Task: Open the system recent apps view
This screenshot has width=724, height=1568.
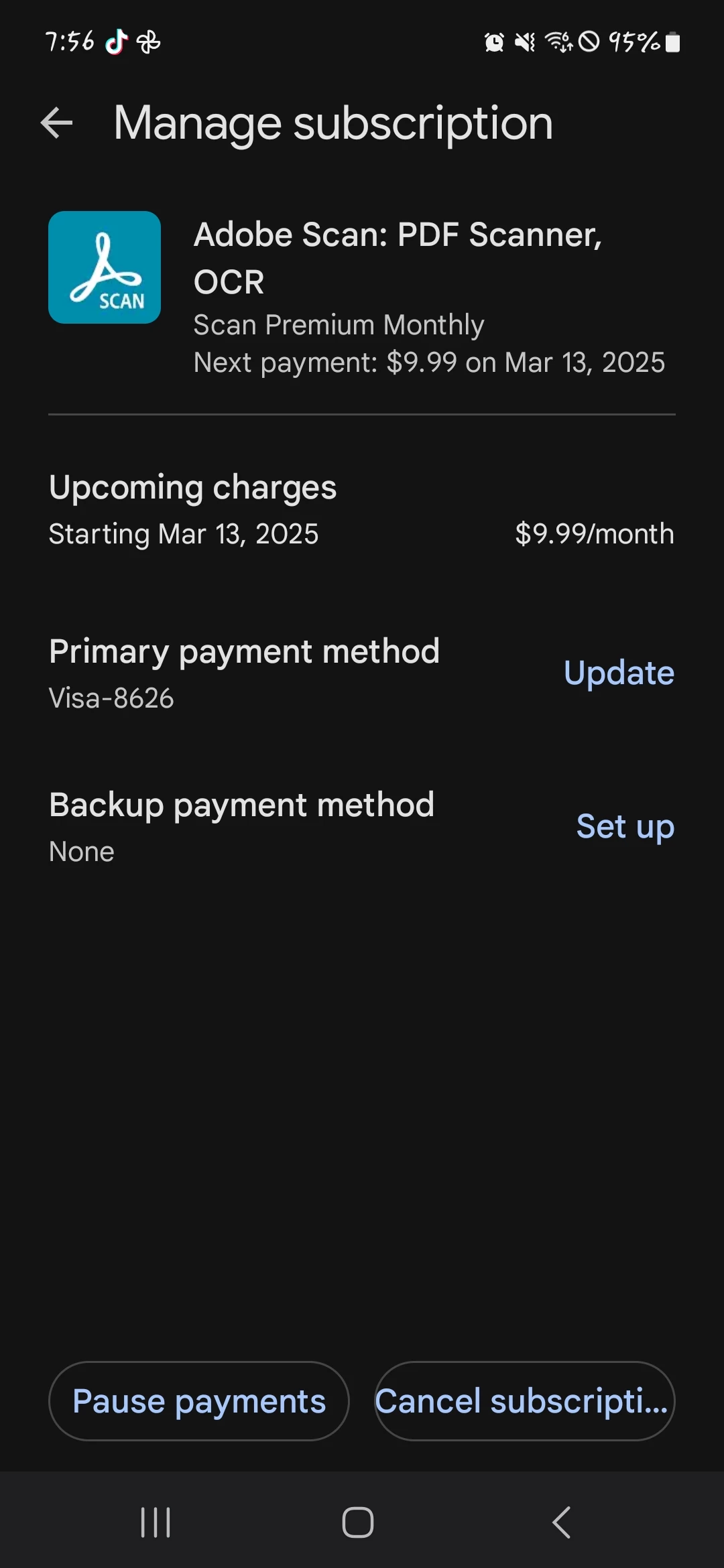Action: (156, 1522)
